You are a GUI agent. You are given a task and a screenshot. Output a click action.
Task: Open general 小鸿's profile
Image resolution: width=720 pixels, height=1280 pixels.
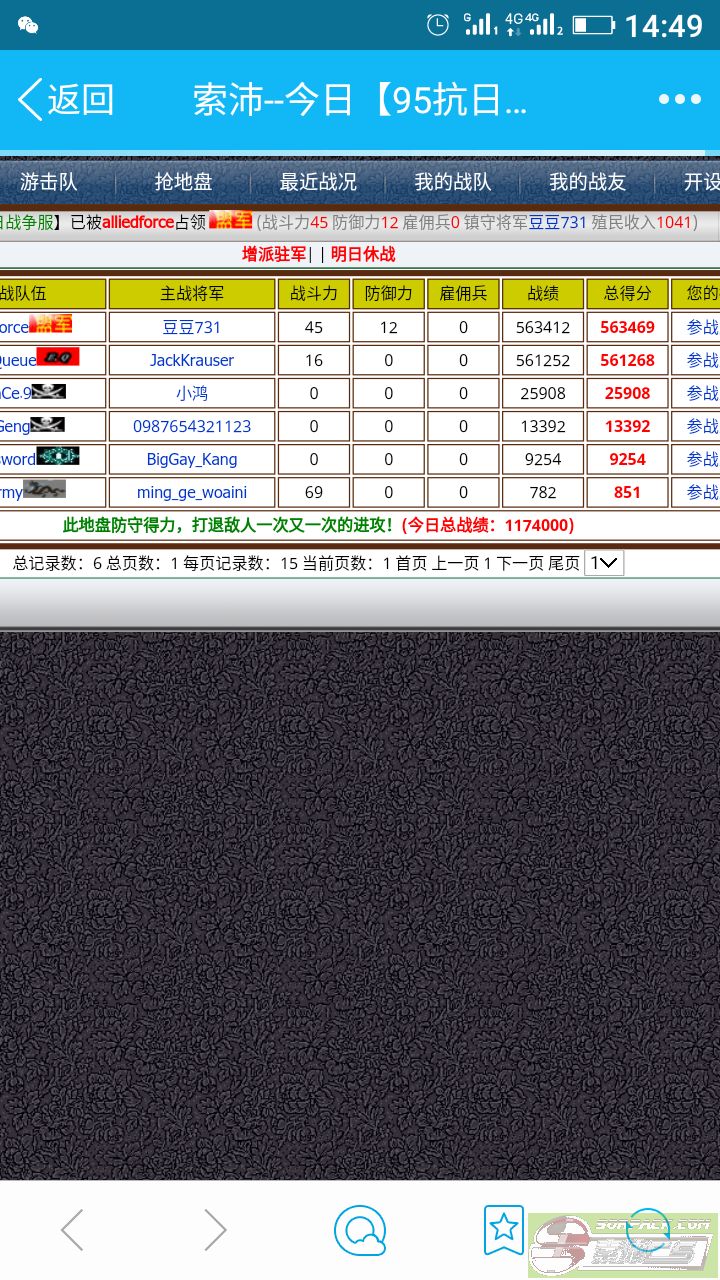tap(192, 393)
